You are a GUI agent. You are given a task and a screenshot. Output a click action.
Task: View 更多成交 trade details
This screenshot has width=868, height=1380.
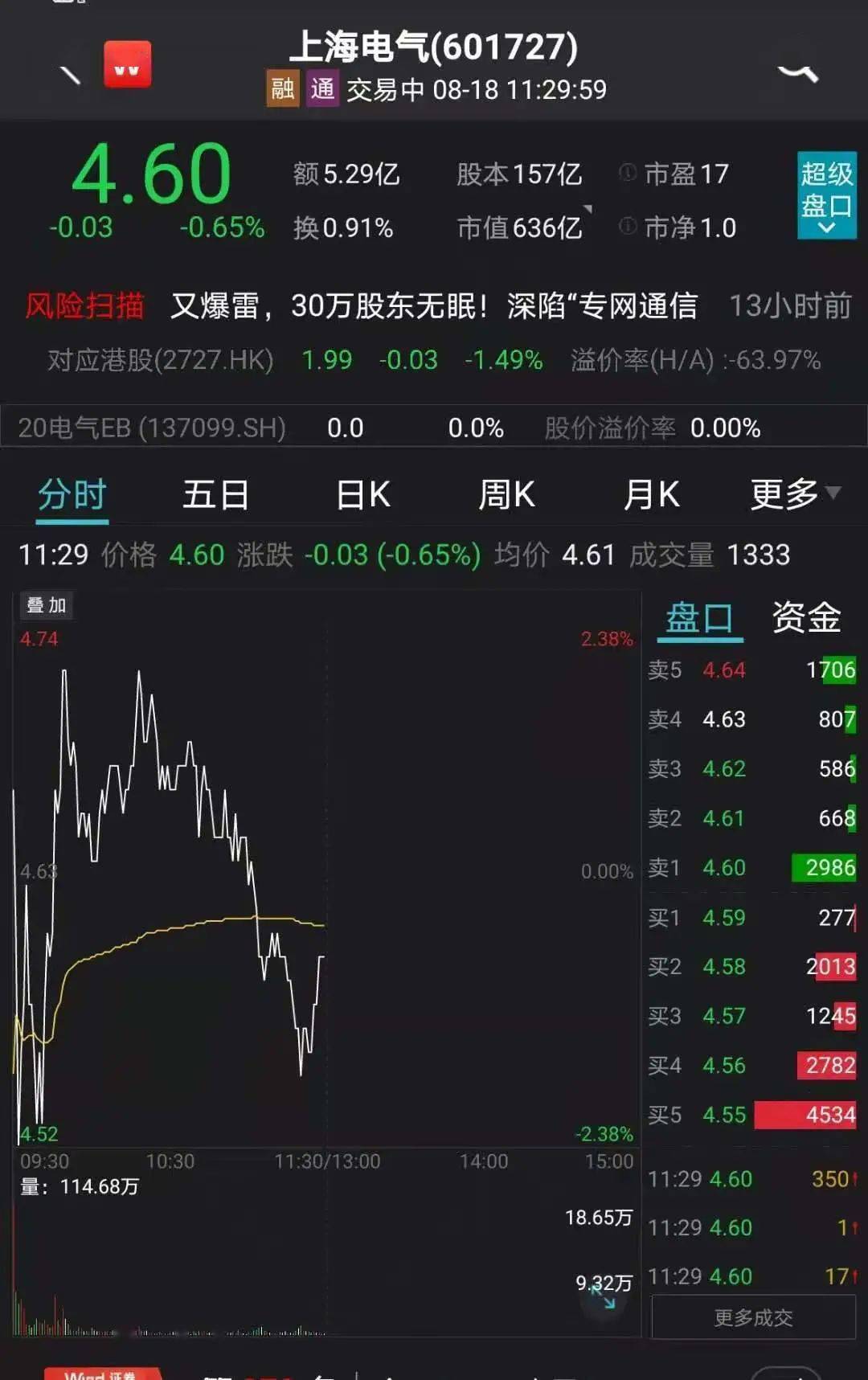click(x=753, y=1317)
